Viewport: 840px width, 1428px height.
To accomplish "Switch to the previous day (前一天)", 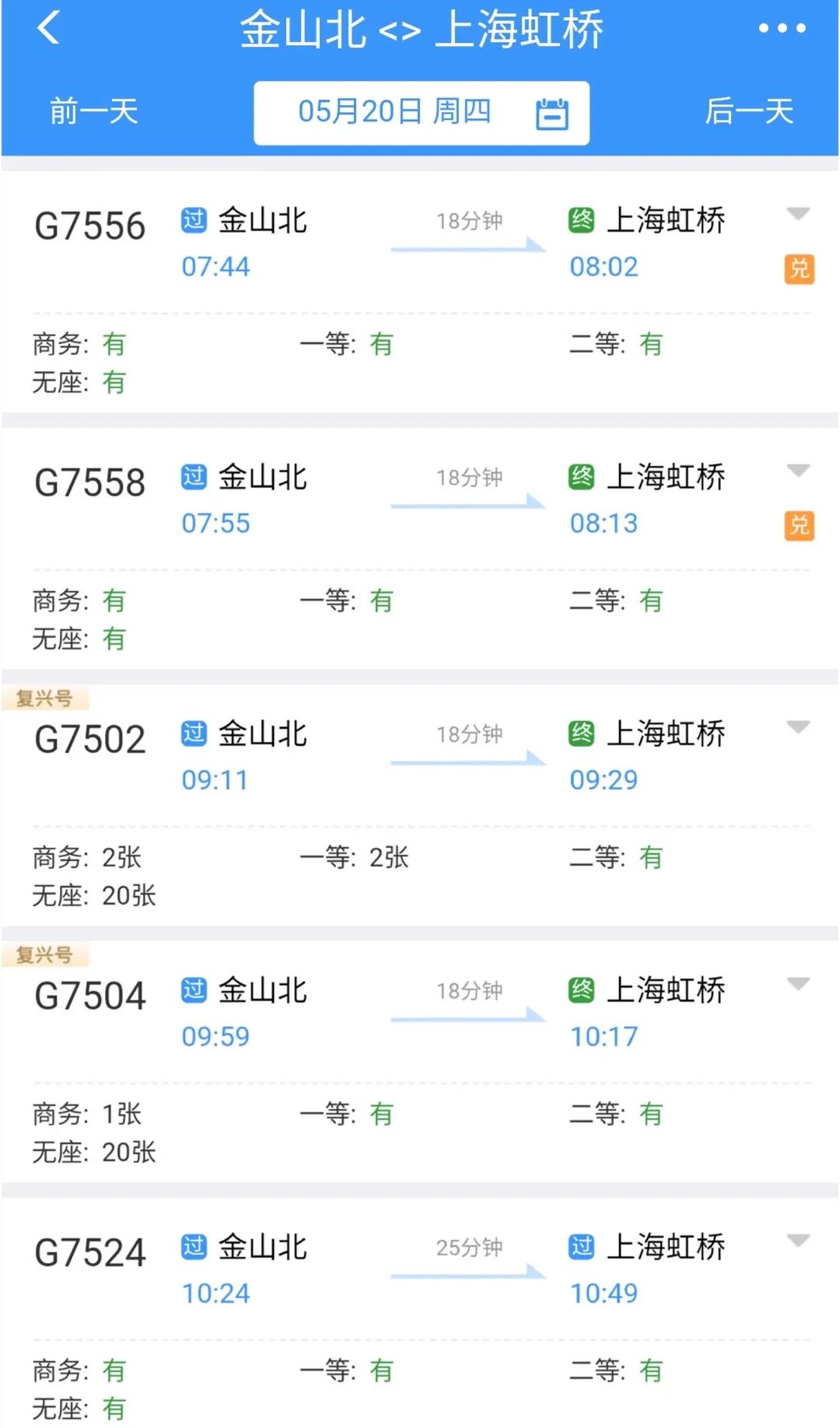I will click(94, 112).
